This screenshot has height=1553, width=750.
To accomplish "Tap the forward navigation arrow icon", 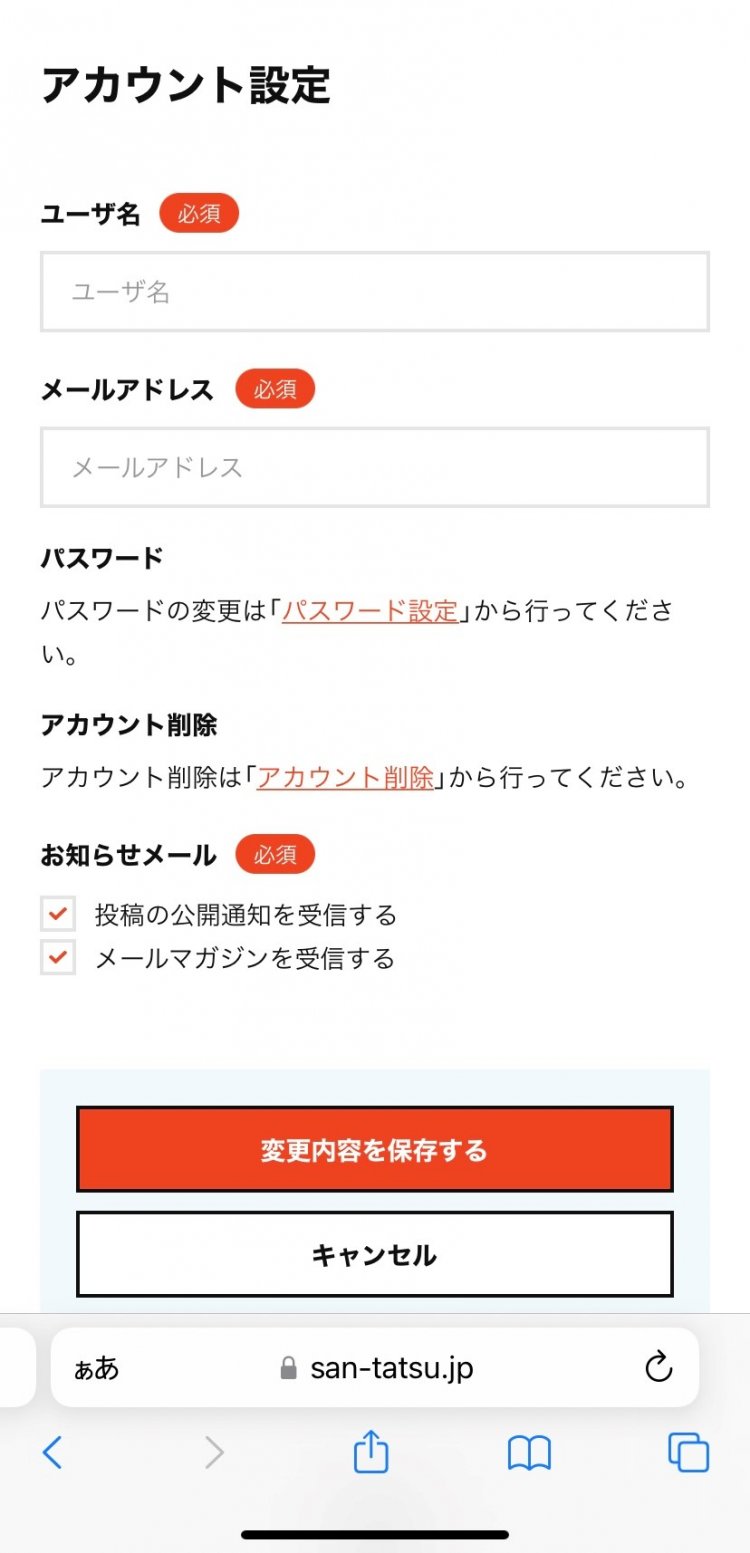I will tap(212, 1454).
